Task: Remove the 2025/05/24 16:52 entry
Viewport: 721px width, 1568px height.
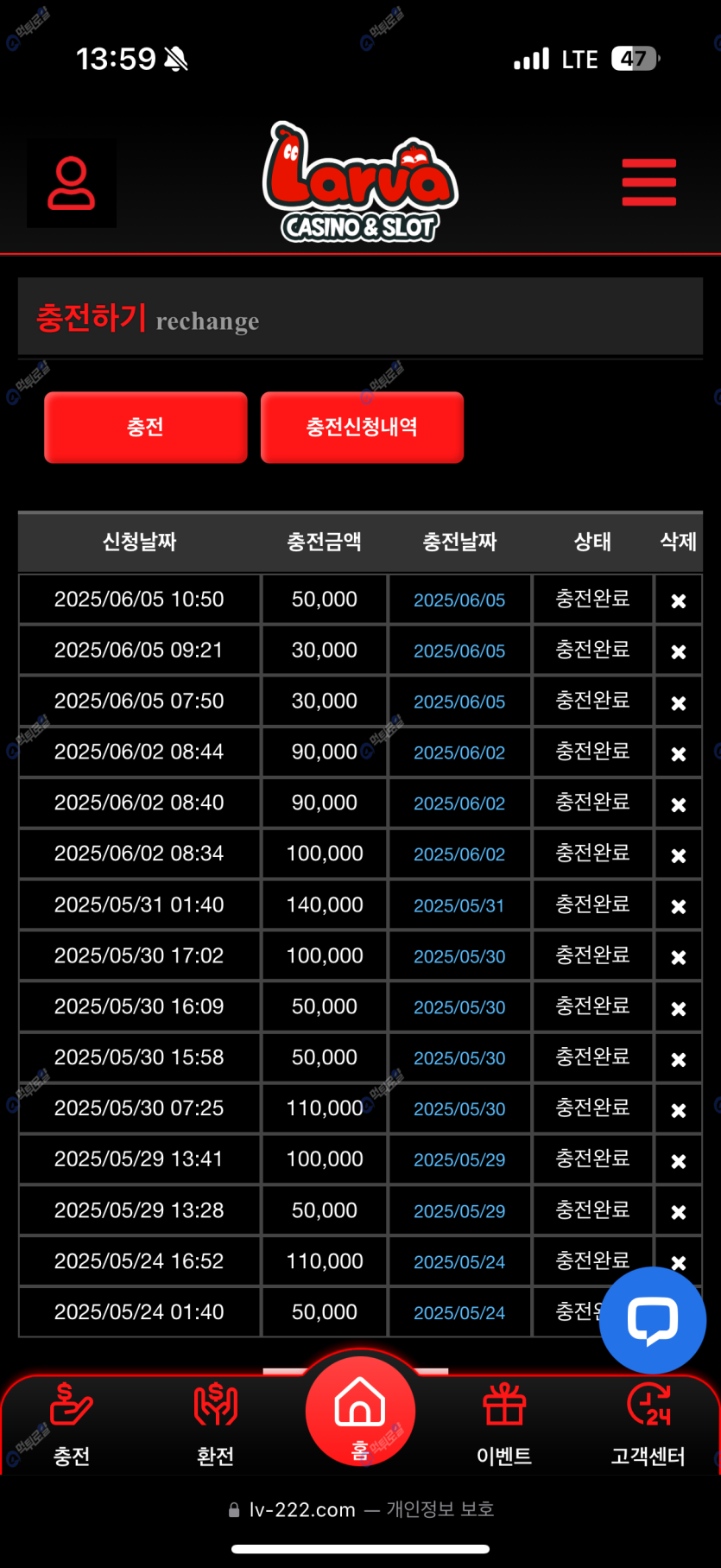Action: click(x=678, y=1261)
